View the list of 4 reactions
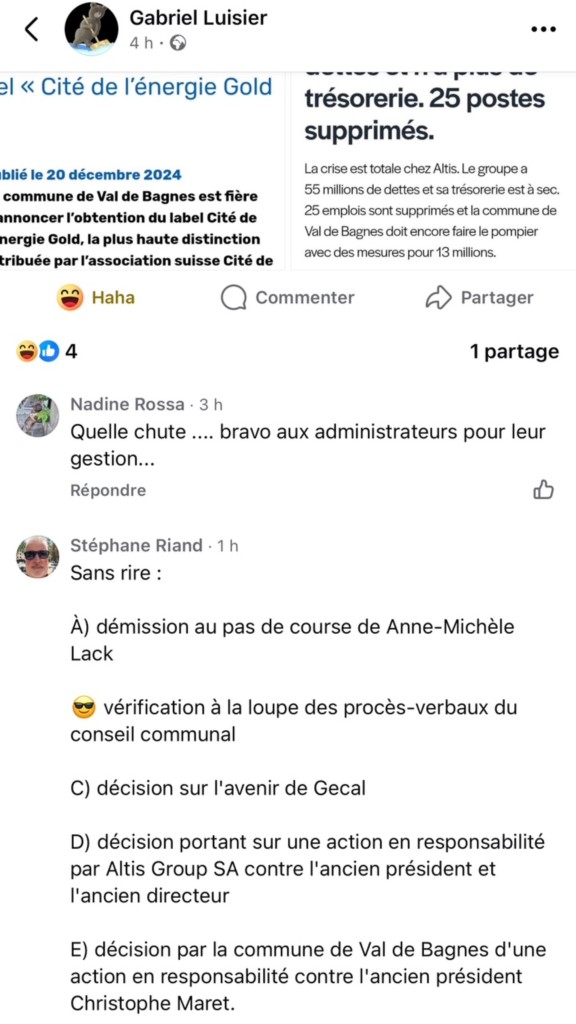This screenshot has width=576, height=1024. [46, 352]
